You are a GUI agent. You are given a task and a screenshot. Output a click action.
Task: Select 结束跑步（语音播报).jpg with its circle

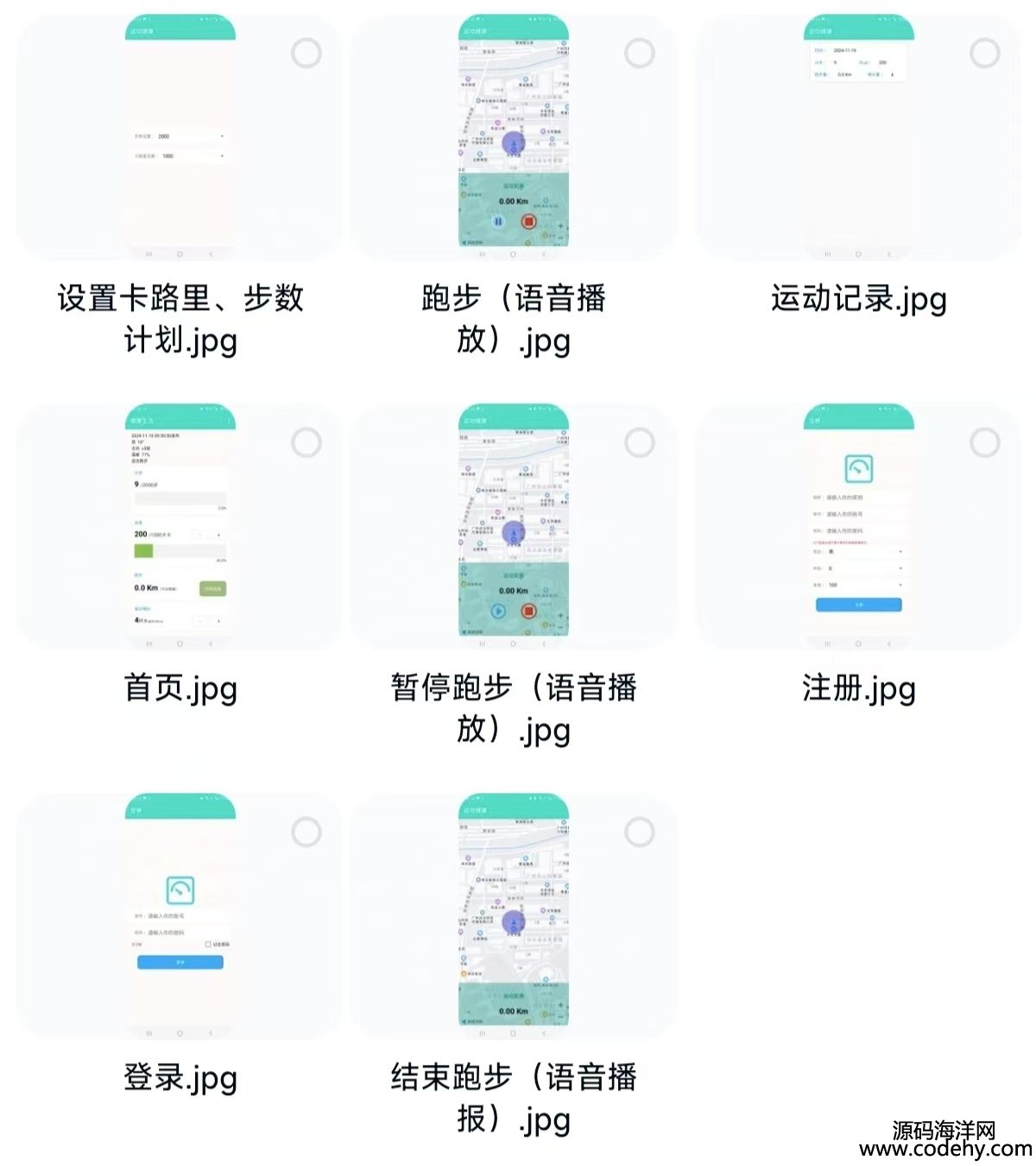coord(639,833)
